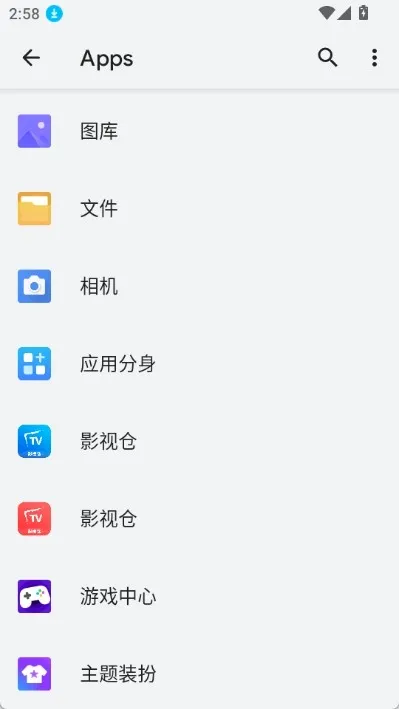The image size is (399, 709).
Task: Go back from the Apps screen
Action: pyautogui.click(x=31, y=58)
